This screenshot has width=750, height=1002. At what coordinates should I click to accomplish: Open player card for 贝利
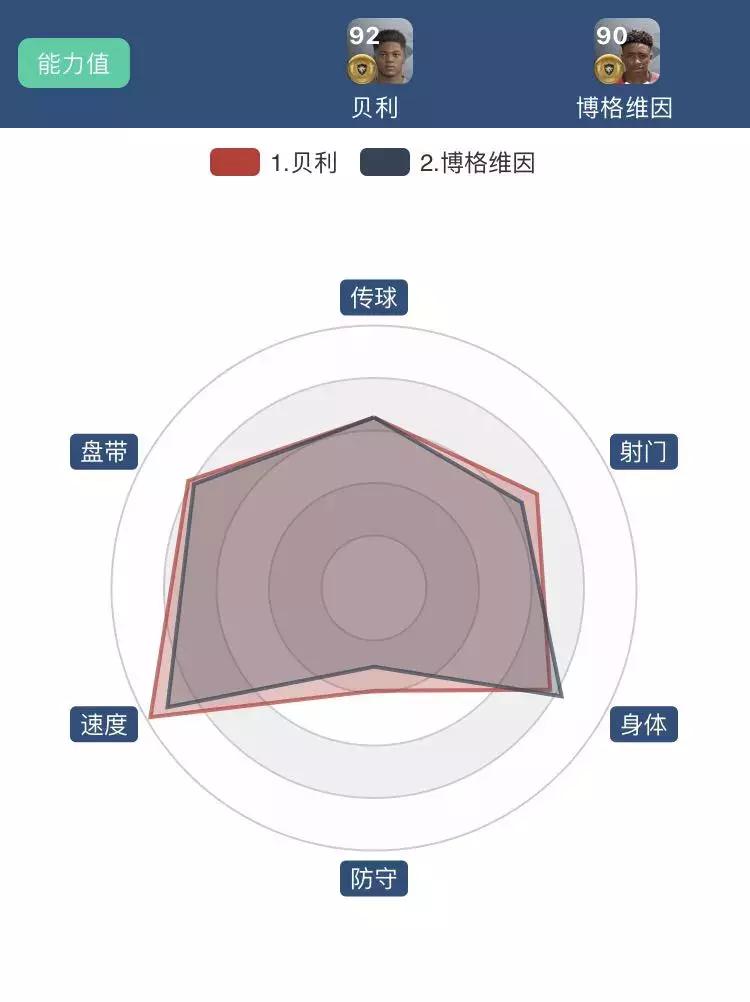click(379, 52)
